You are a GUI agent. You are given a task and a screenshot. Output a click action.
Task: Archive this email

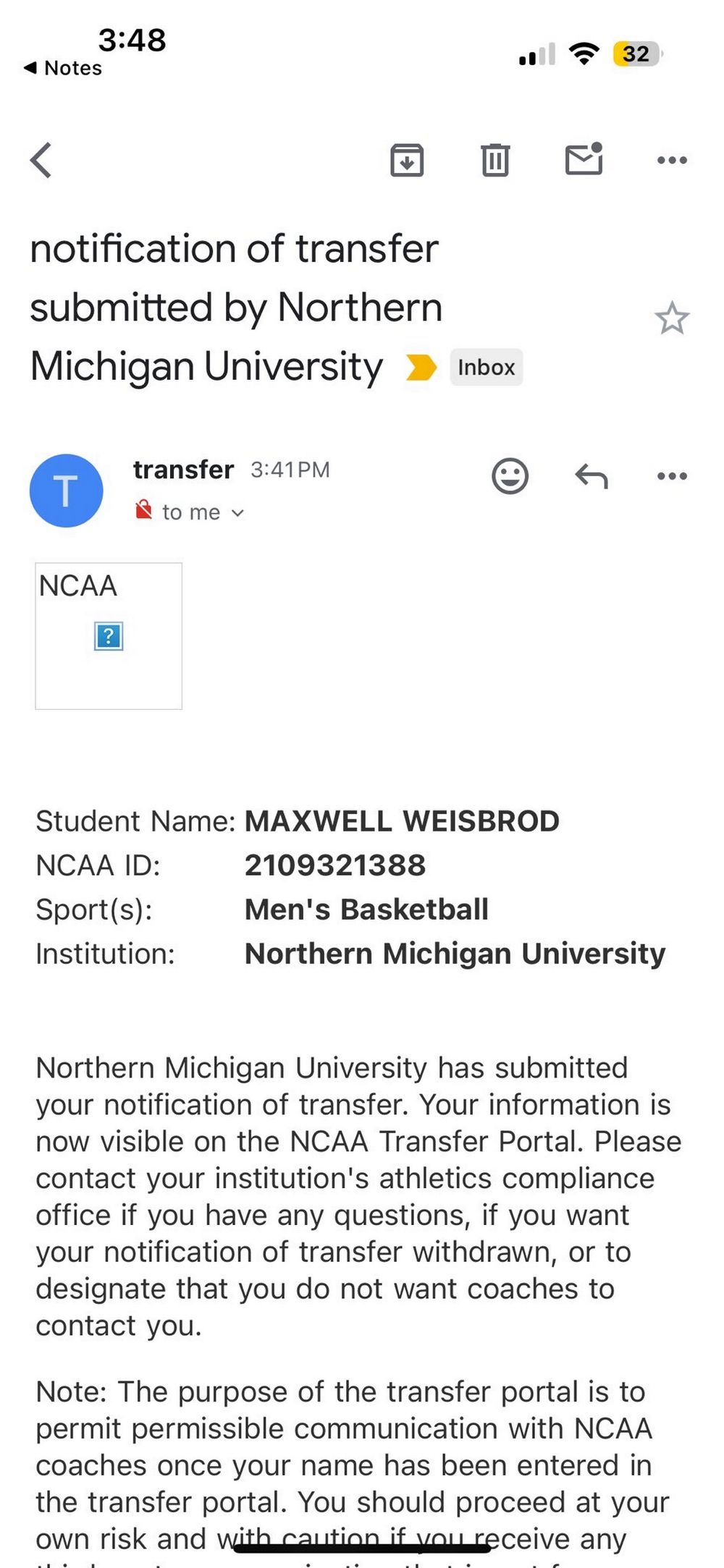(407, 160)
